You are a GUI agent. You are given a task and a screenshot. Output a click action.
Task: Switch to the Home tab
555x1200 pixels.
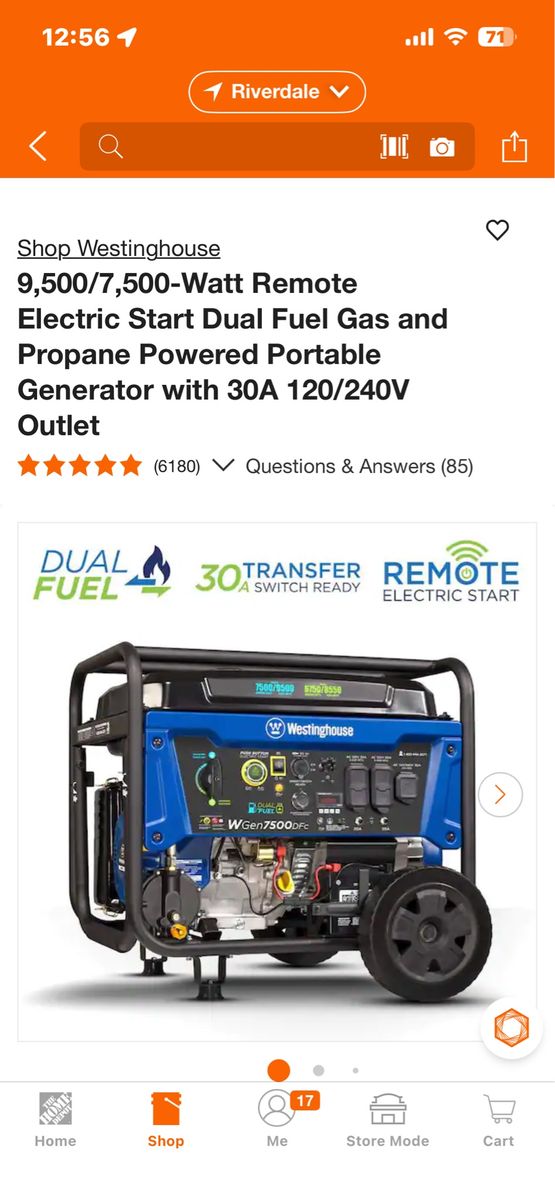click(x=55, y=1120)
